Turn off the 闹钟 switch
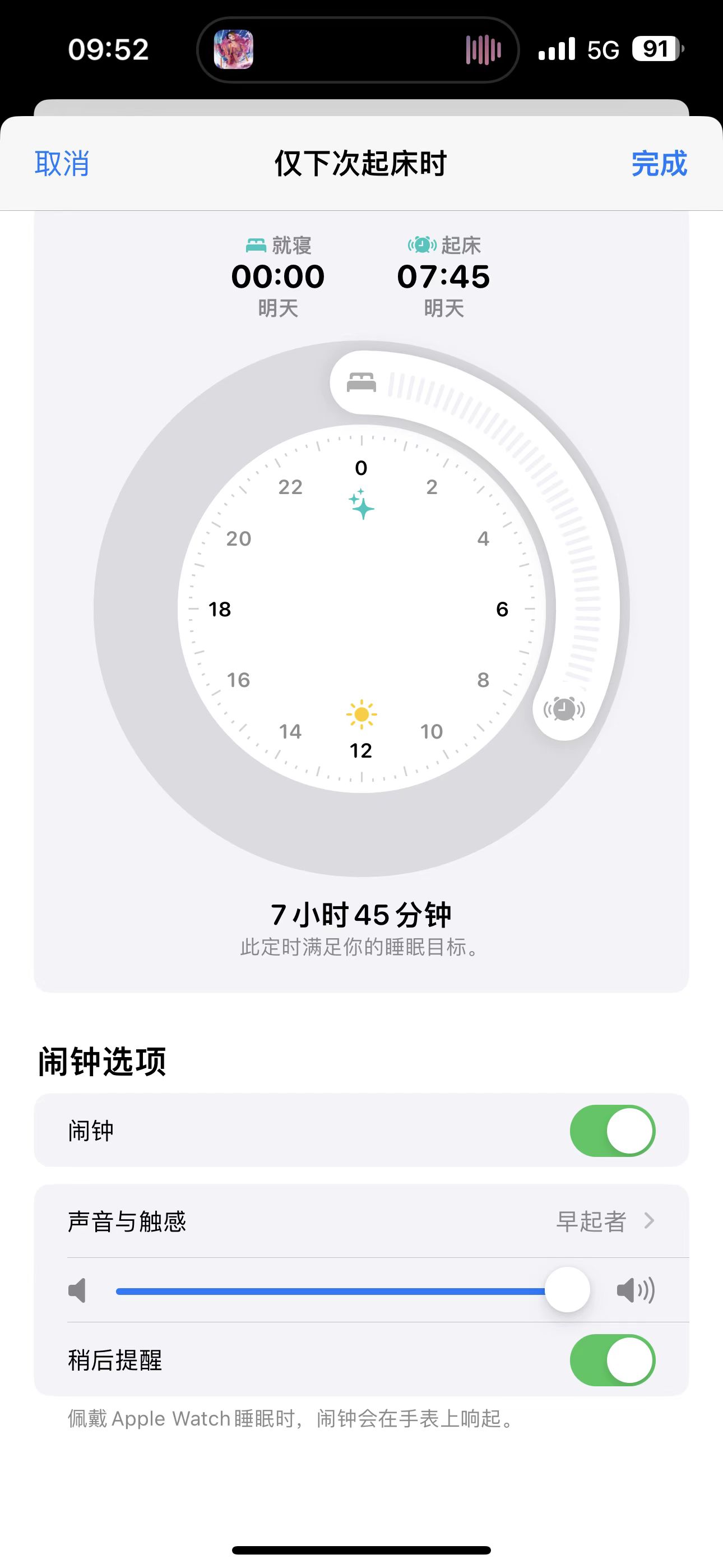Image resolution: width=723 pixels, height=1568 pixels. (x=612, y=1131)
